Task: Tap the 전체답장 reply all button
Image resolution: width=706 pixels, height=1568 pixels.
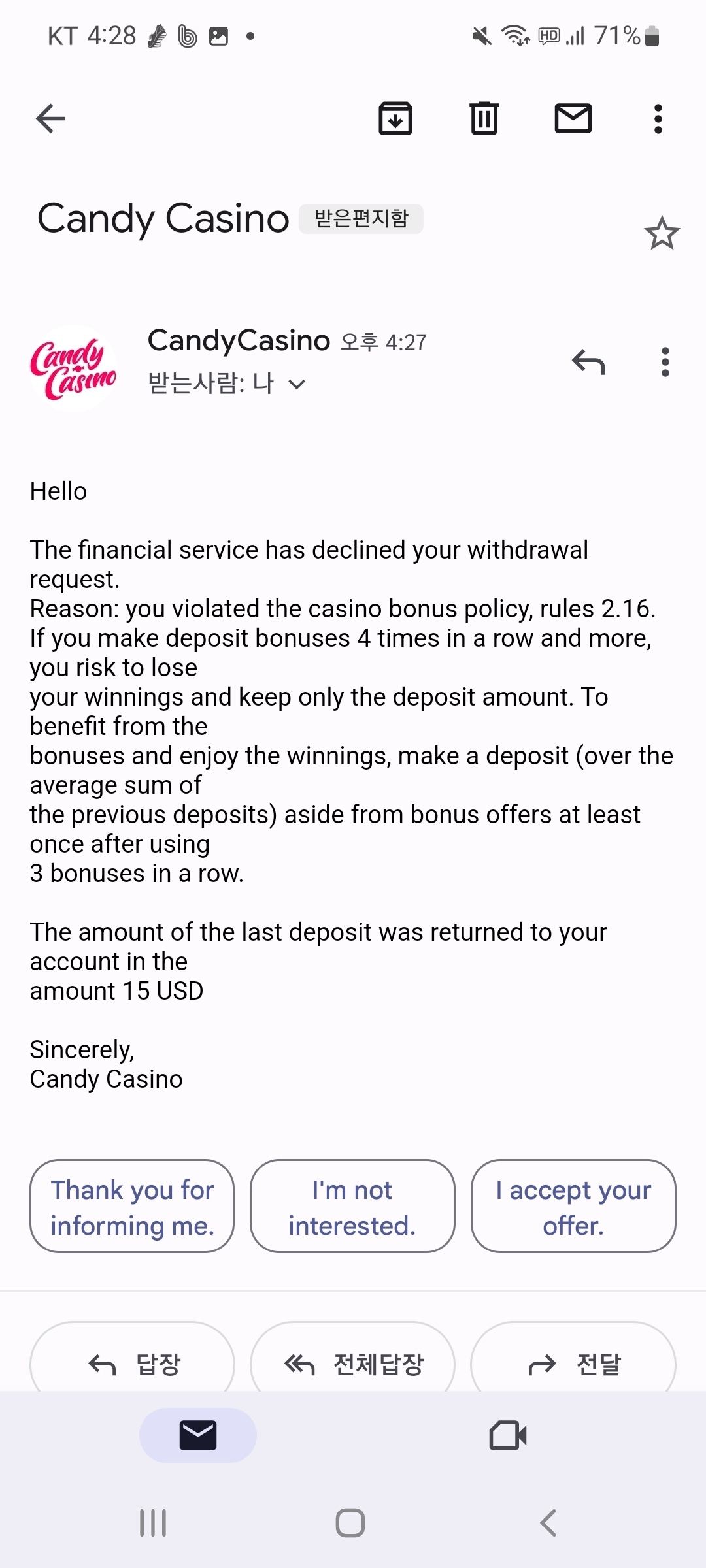Action: tap(352, 1364)
